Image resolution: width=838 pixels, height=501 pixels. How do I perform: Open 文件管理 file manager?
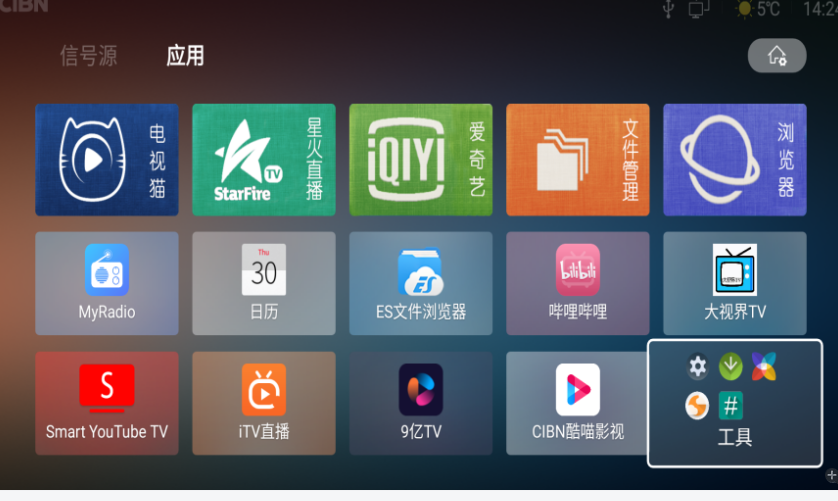click(578, 160)
